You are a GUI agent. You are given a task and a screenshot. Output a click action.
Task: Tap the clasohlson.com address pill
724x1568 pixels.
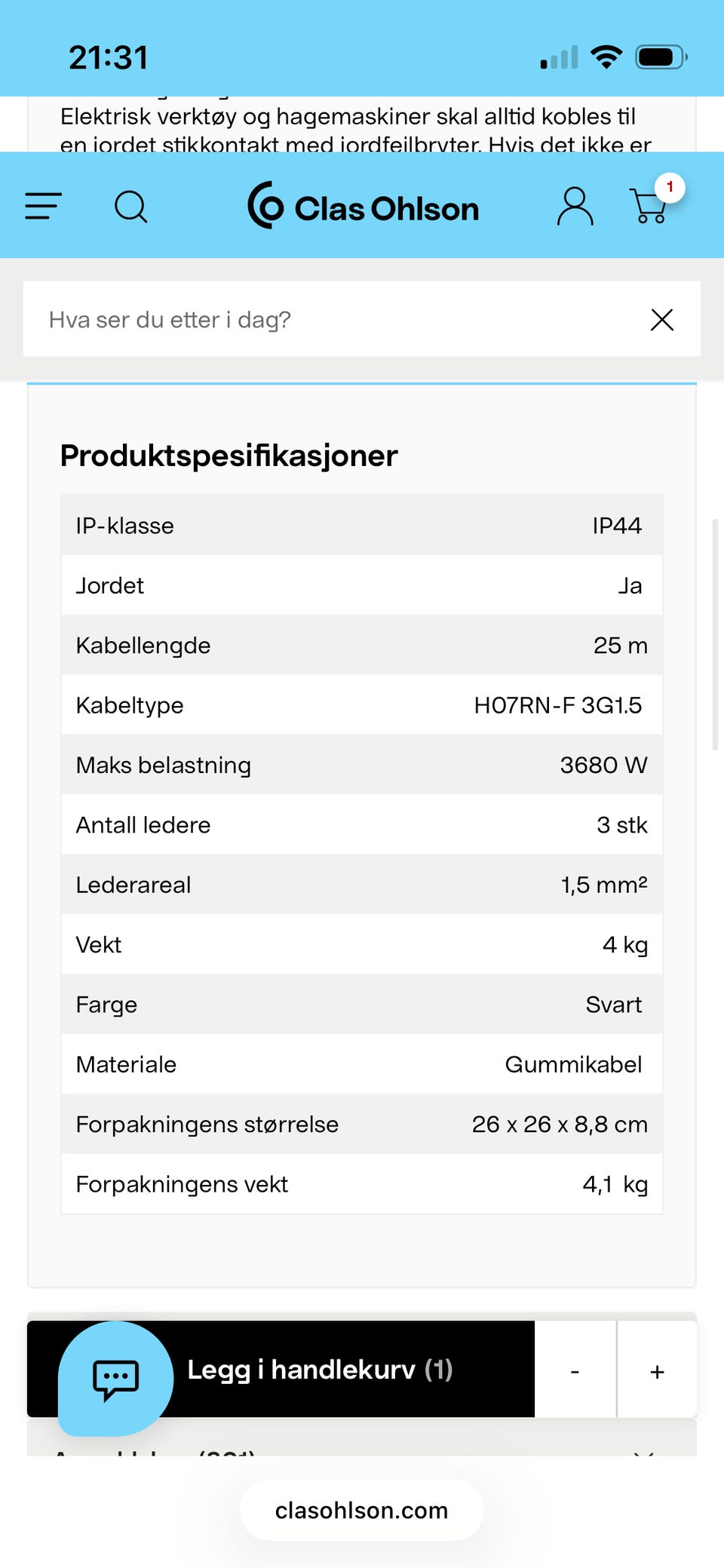tap(362, 1510)
